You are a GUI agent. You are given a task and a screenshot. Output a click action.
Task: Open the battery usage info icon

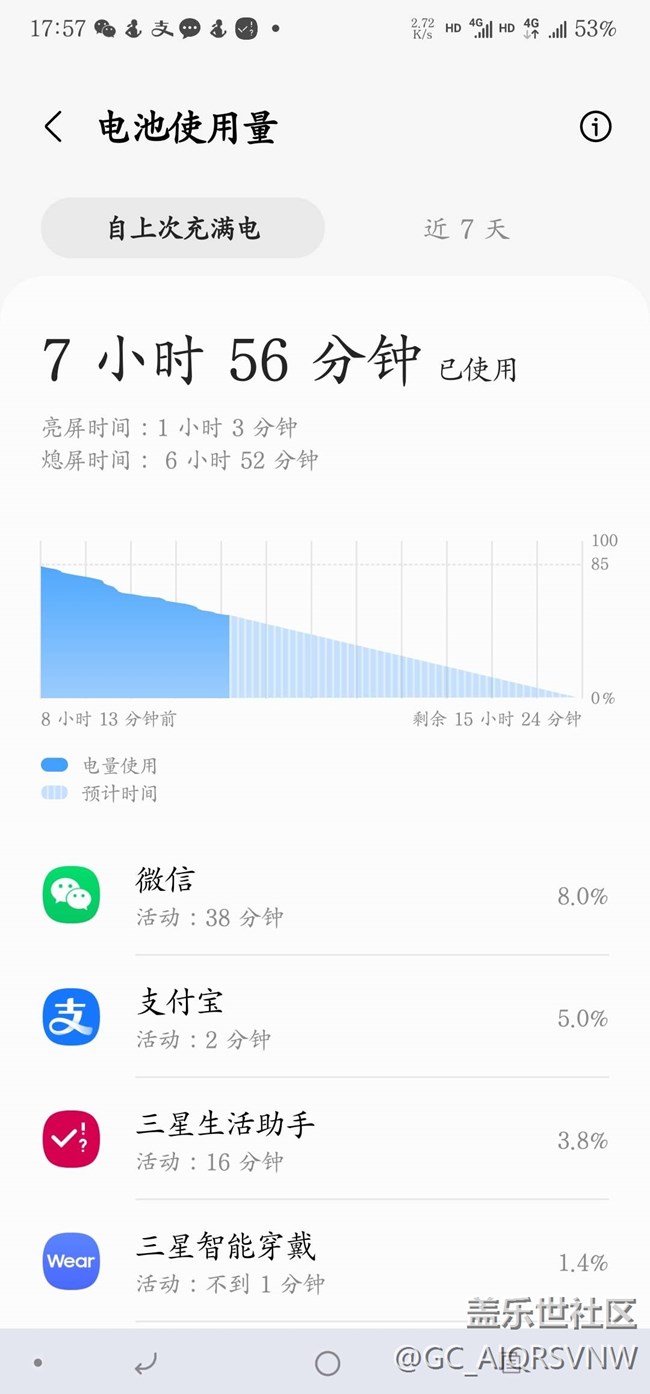[x=595, y=127]
